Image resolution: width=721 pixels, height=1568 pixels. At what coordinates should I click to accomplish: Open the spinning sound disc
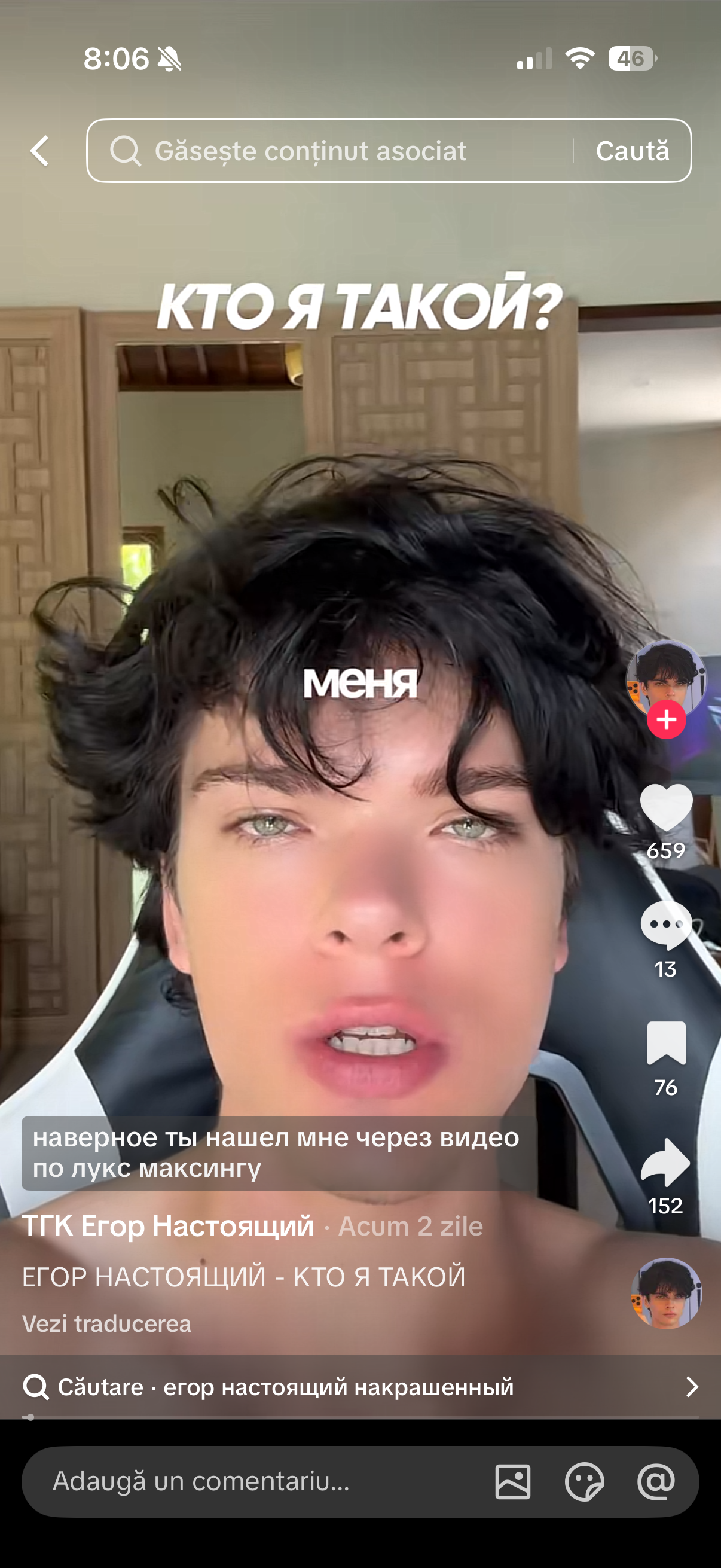pos(666,1294)
